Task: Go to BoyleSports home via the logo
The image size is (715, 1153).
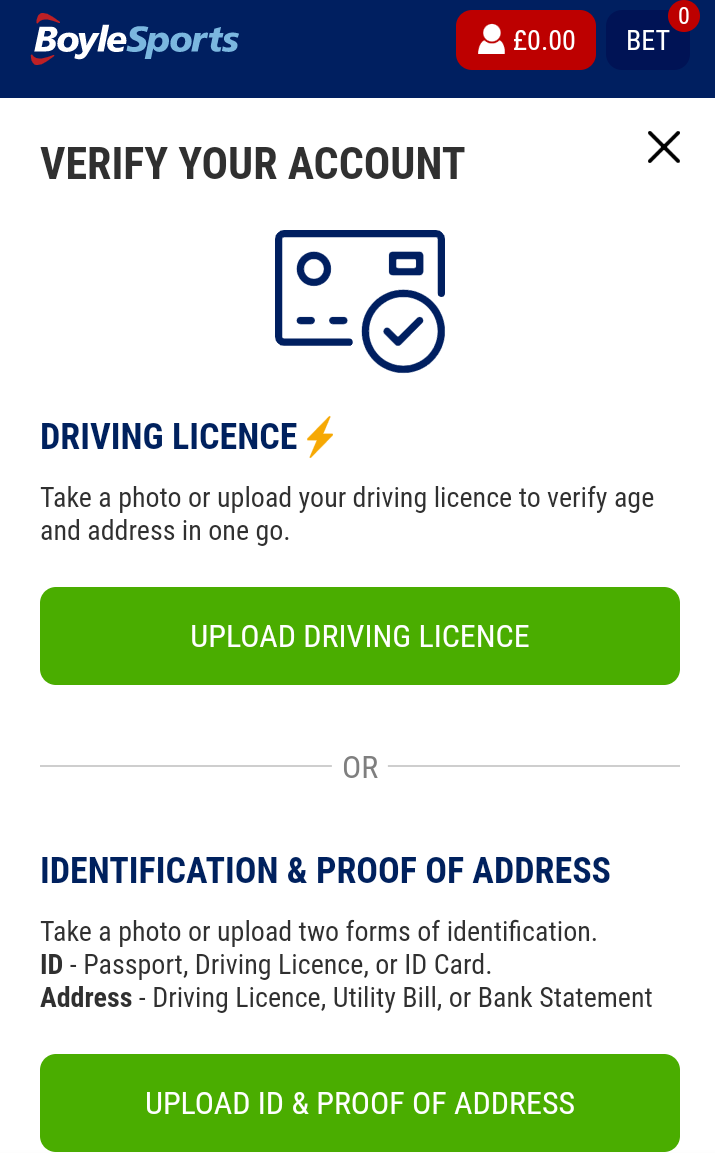Action: pyautogui.click(x=135, y=40)
